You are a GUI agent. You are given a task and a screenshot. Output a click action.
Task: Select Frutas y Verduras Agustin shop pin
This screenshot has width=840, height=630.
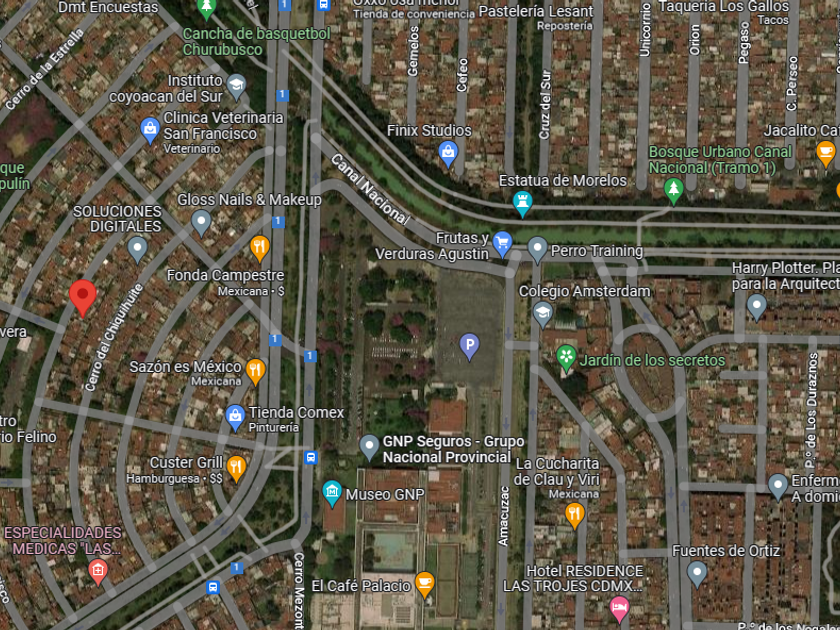click(502, 244)
